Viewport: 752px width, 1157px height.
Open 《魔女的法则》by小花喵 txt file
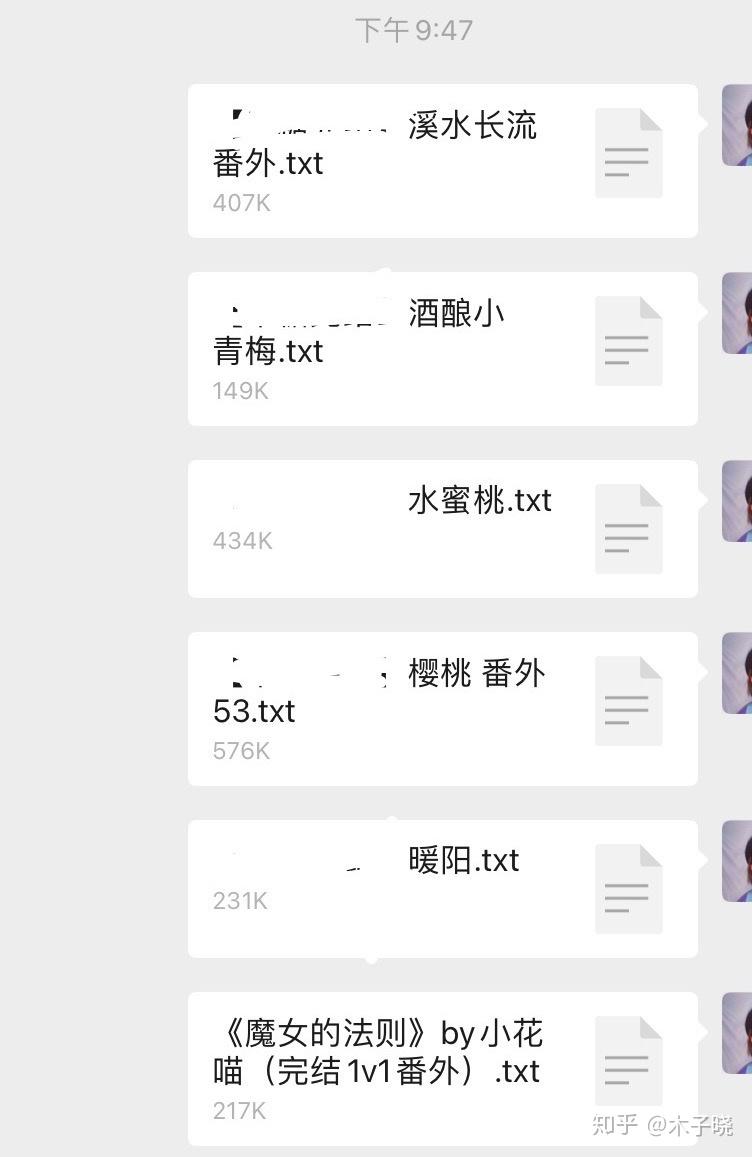point(442,1069)
